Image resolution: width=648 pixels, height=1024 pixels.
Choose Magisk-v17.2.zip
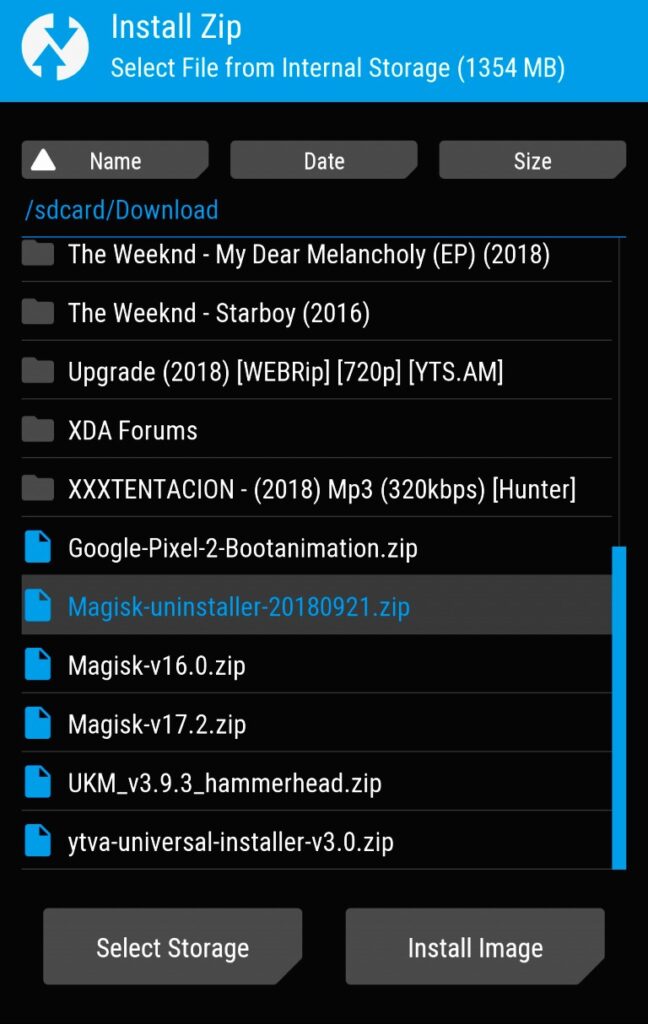(156, 724)
